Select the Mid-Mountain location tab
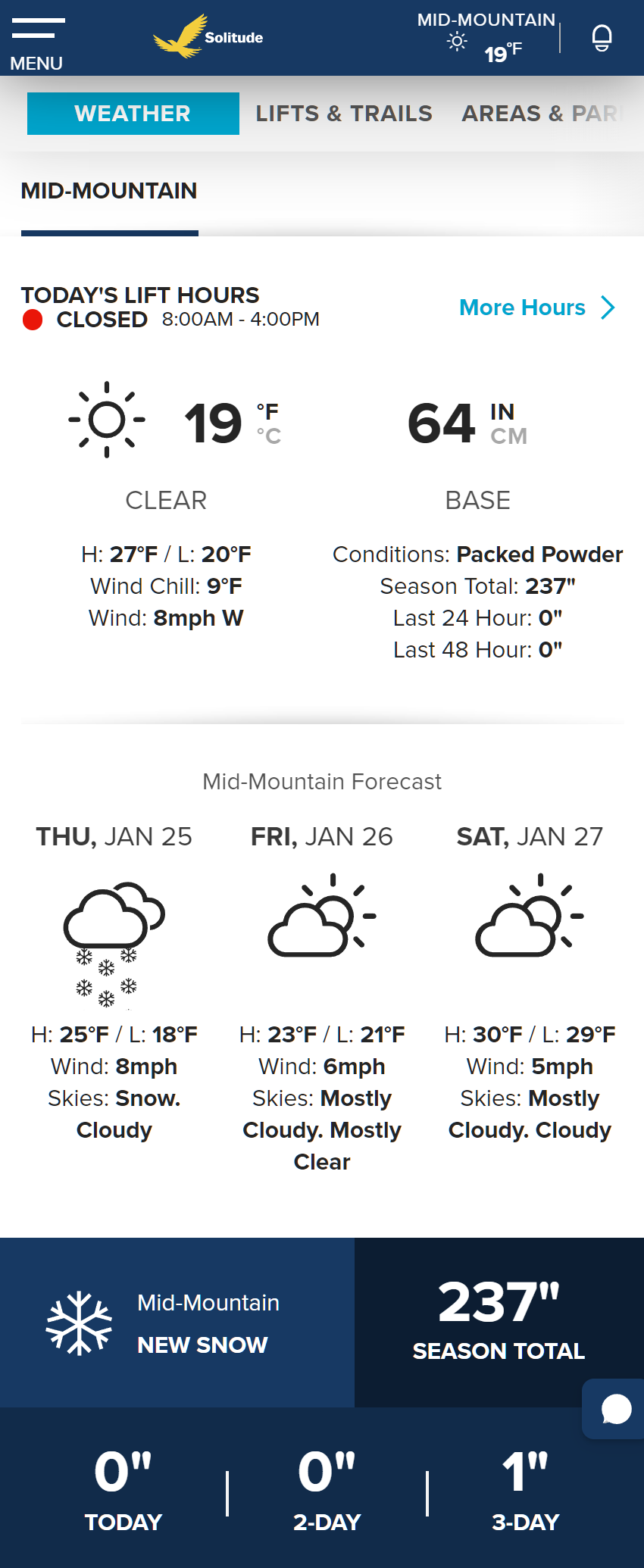Screen dimensions: 644x1568 pos(109,191)
